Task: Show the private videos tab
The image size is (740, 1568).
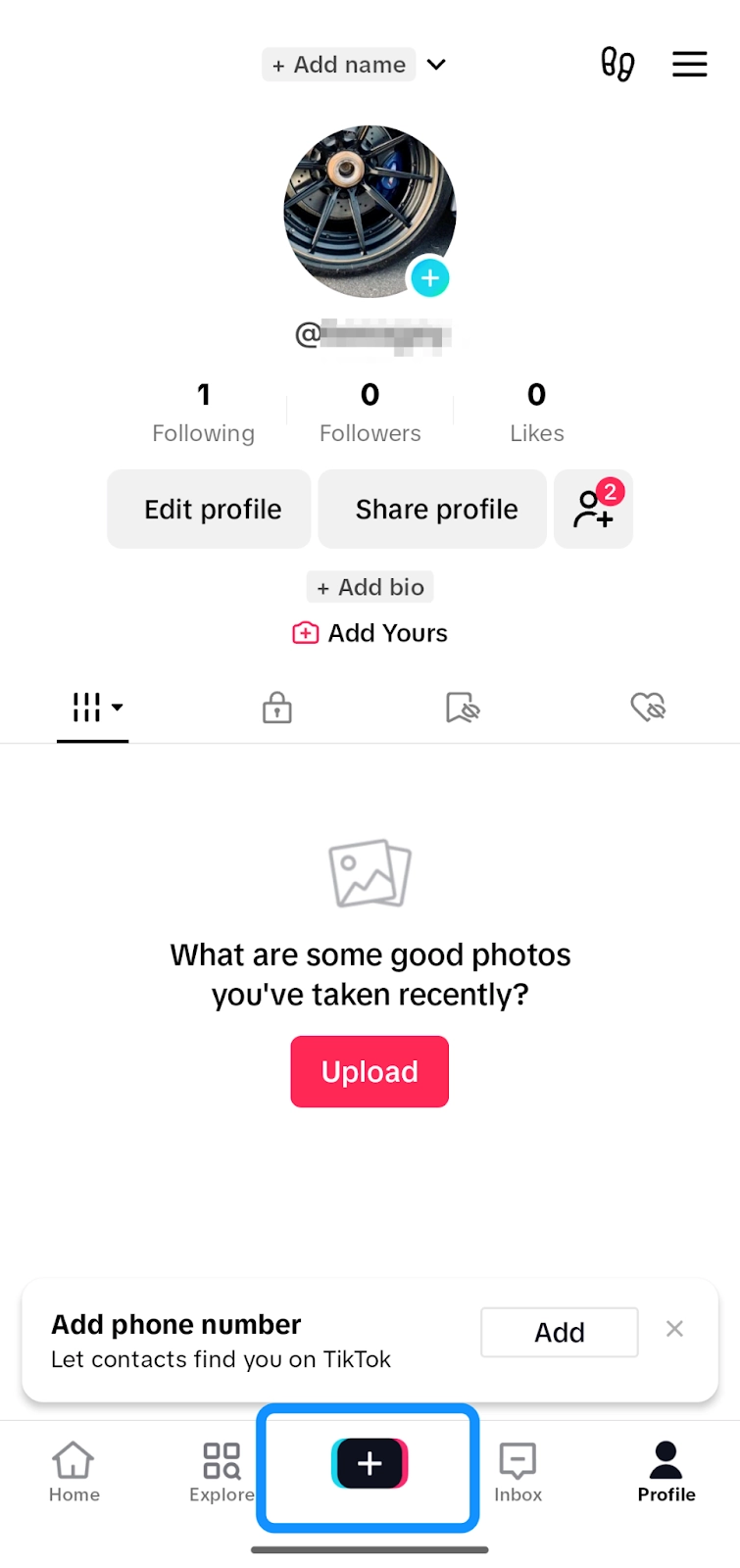Action: (x=276, y=707)
